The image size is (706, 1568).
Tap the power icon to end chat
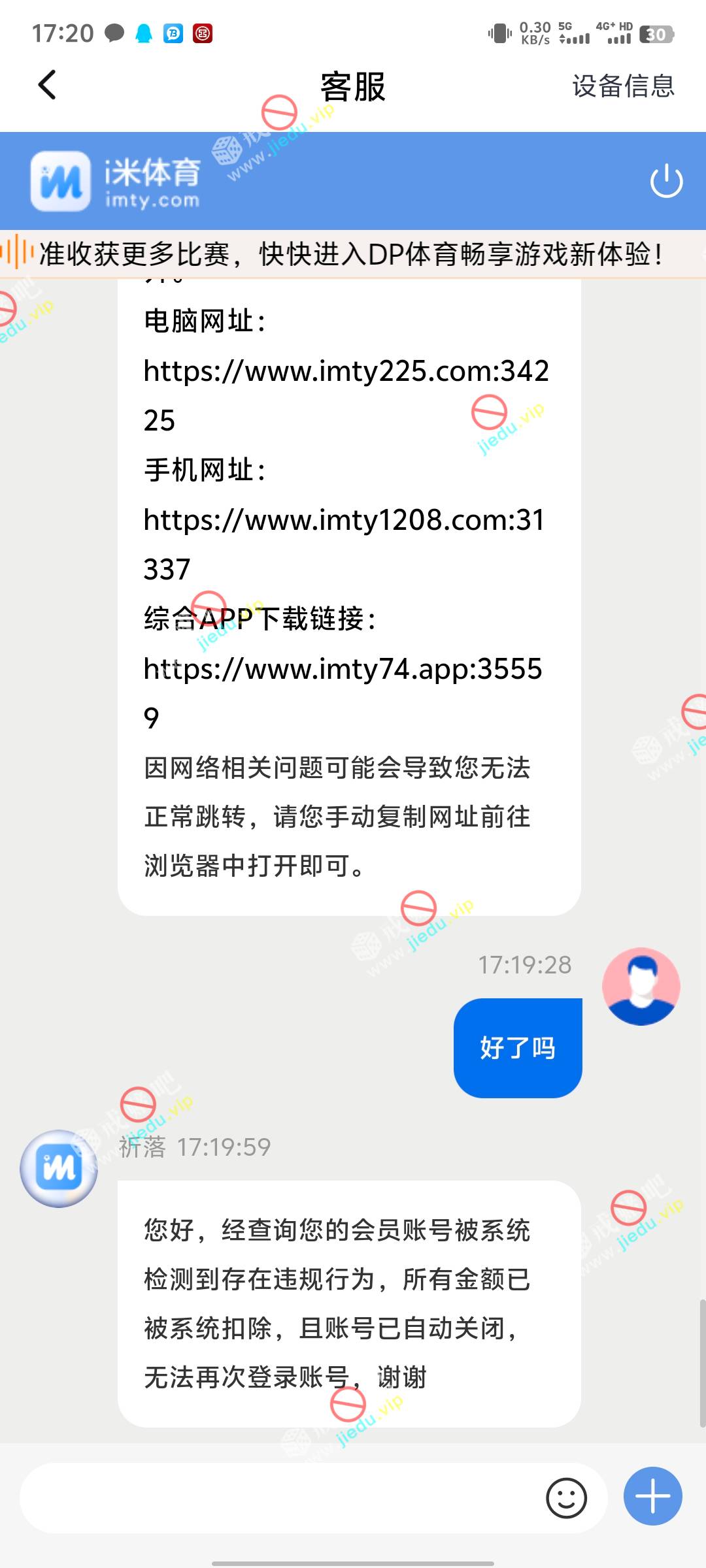666,181
